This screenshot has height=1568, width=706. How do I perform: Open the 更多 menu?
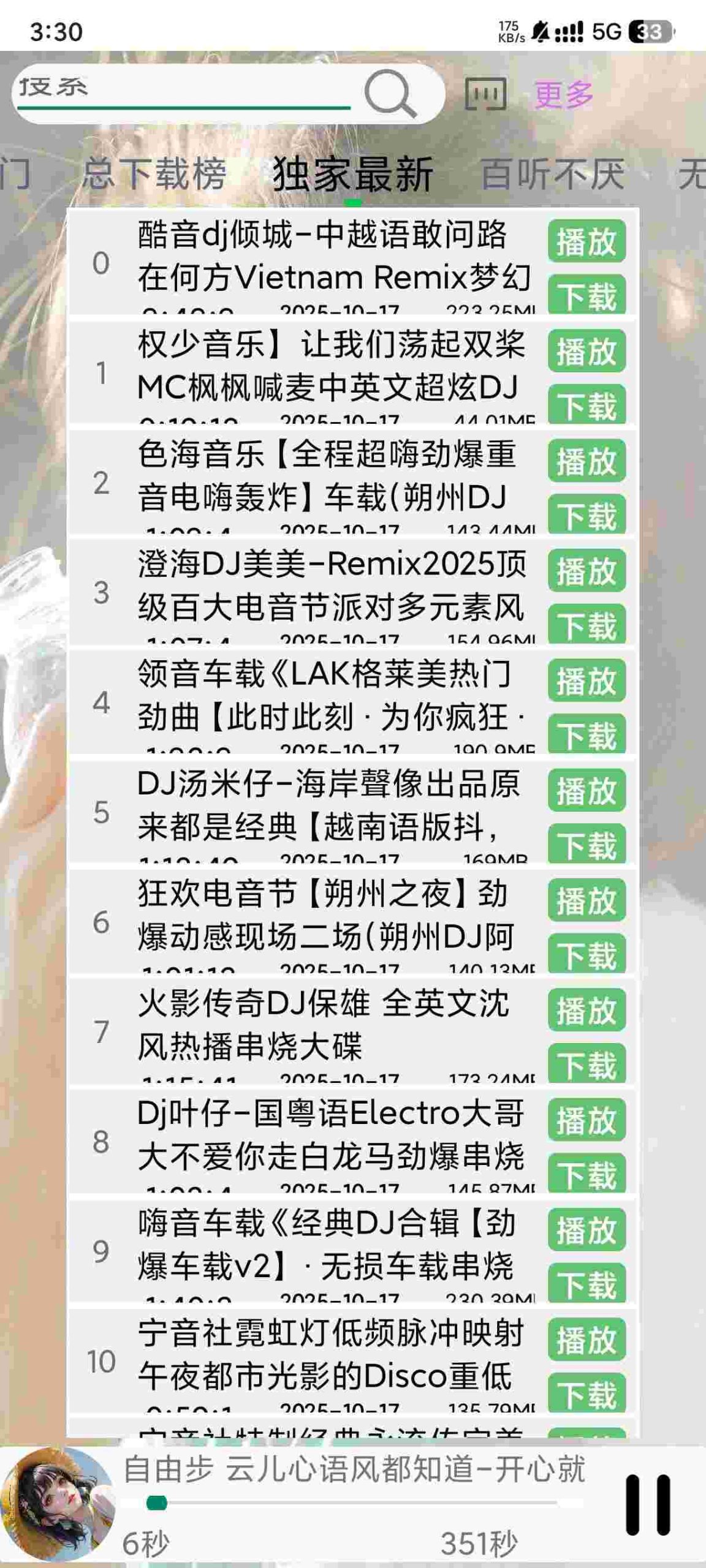tap(564, 94)
